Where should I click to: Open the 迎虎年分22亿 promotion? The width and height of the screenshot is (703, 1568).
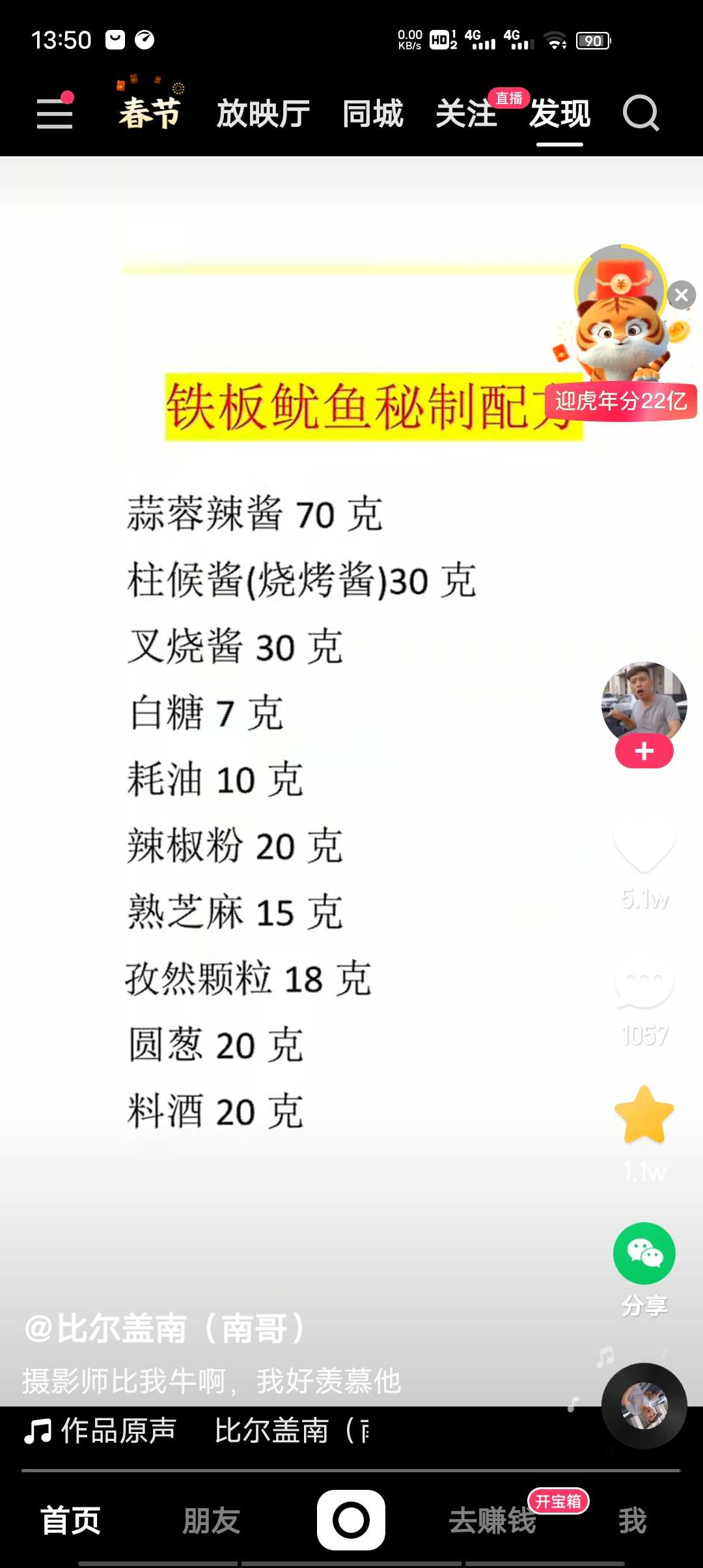620,400
